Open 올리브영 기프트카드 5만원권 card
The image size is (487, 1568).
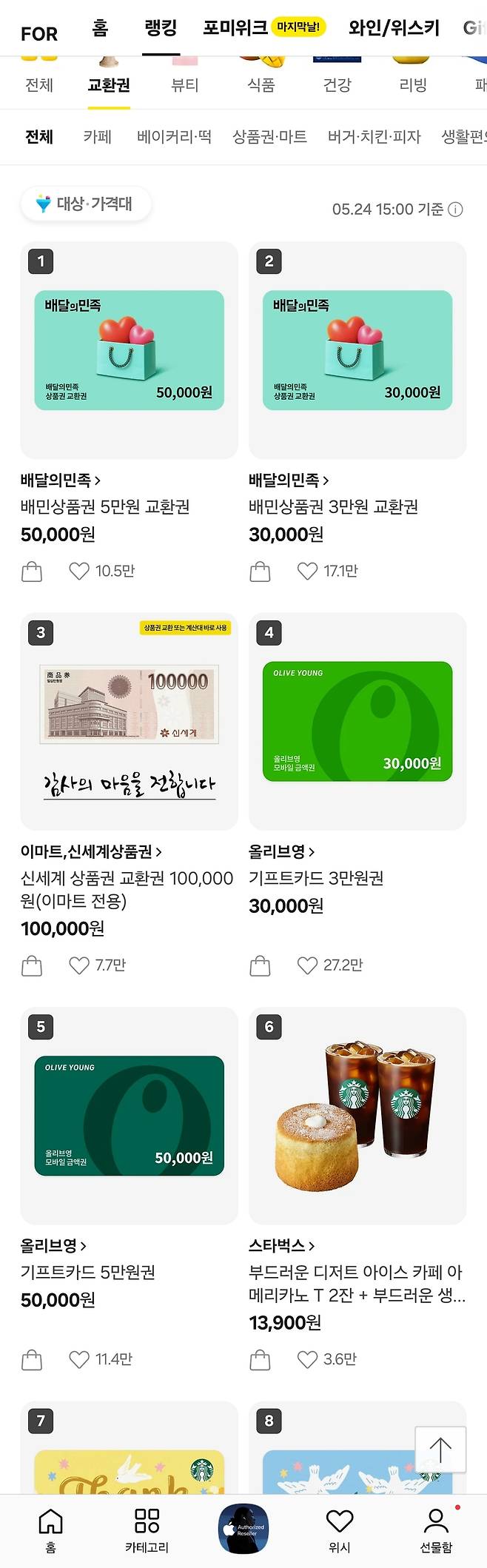[x=130, y=1115]
